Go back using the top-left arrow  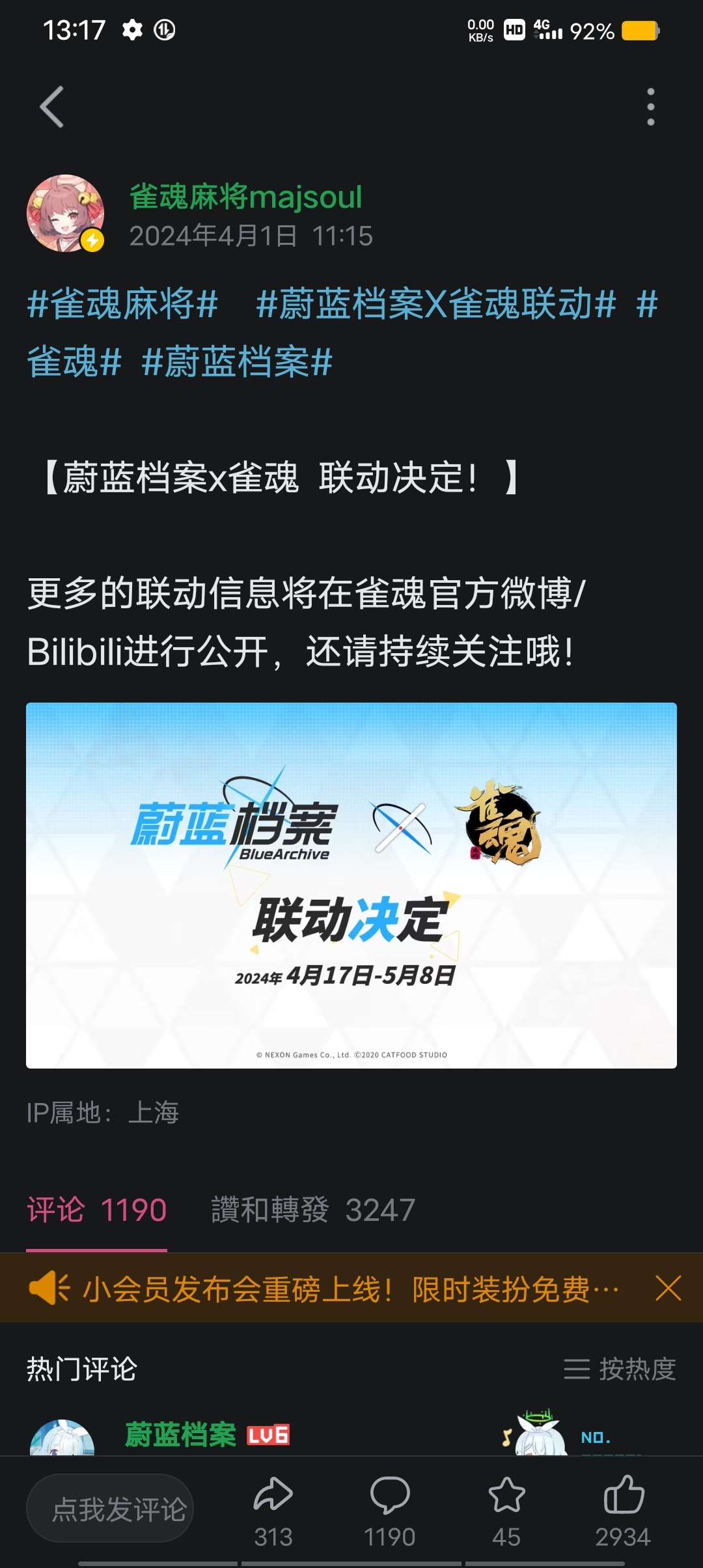click(x=52, y=107)
